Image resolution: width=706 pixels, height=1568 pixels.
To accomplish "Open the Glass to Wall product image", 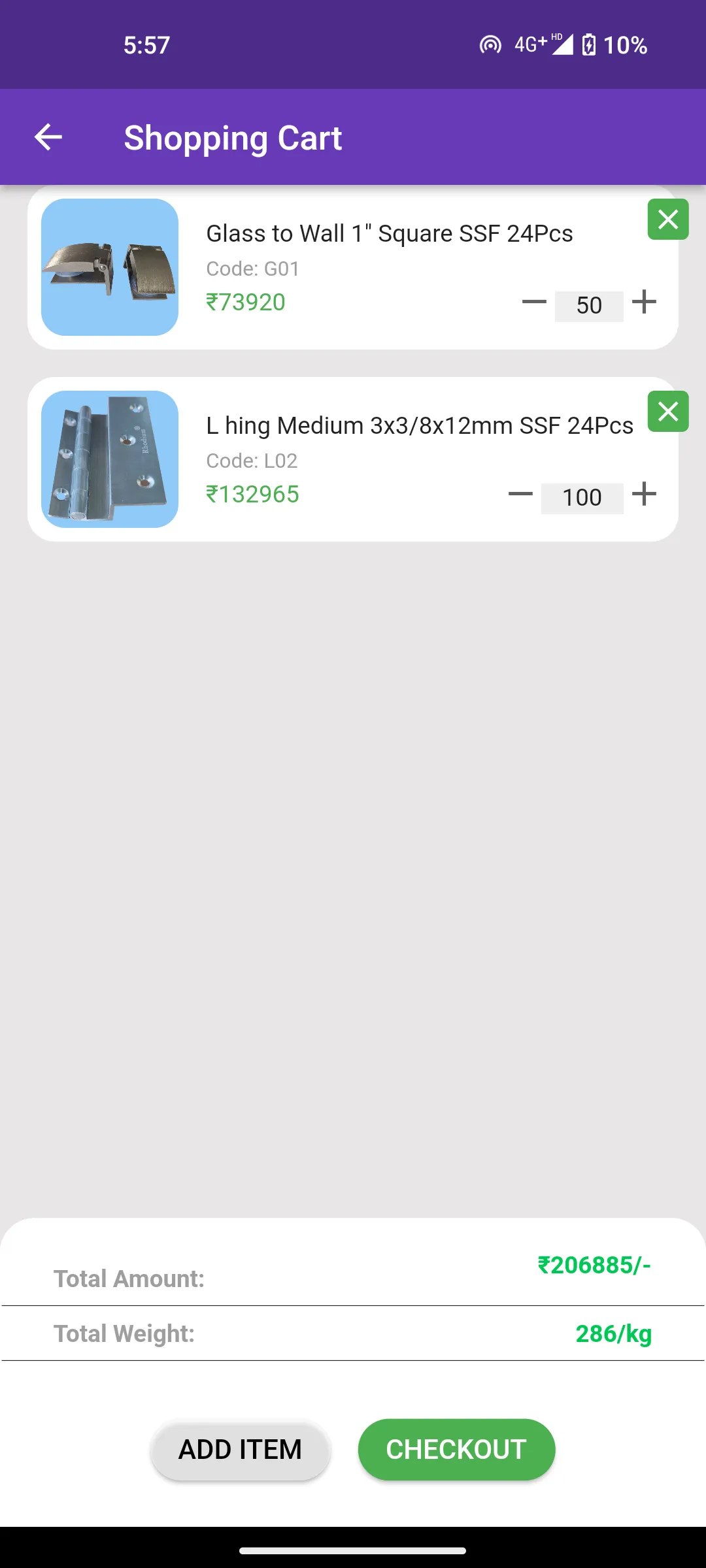I will coord(110,267).
